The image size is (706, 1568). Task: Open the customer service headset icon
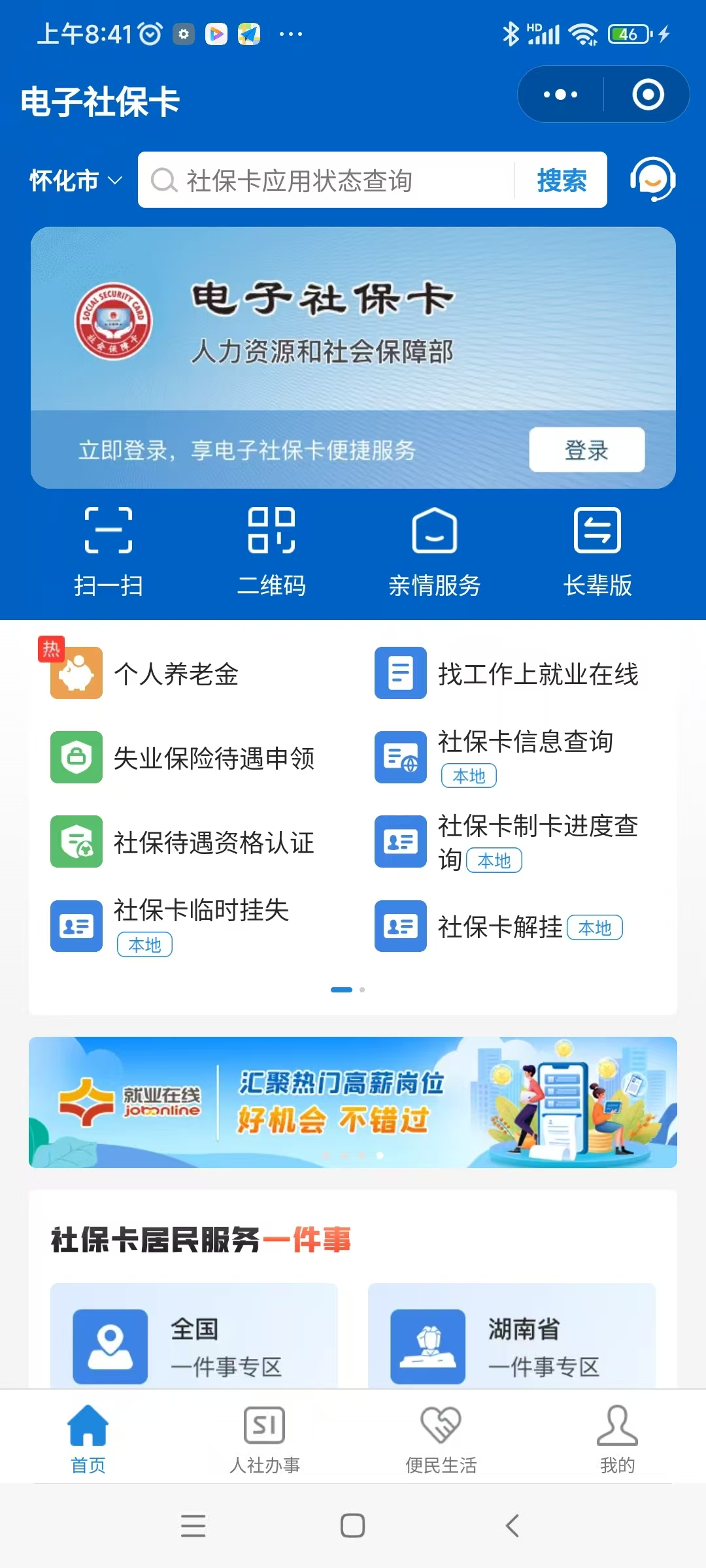pyautogui.click(x=652, y=180)
